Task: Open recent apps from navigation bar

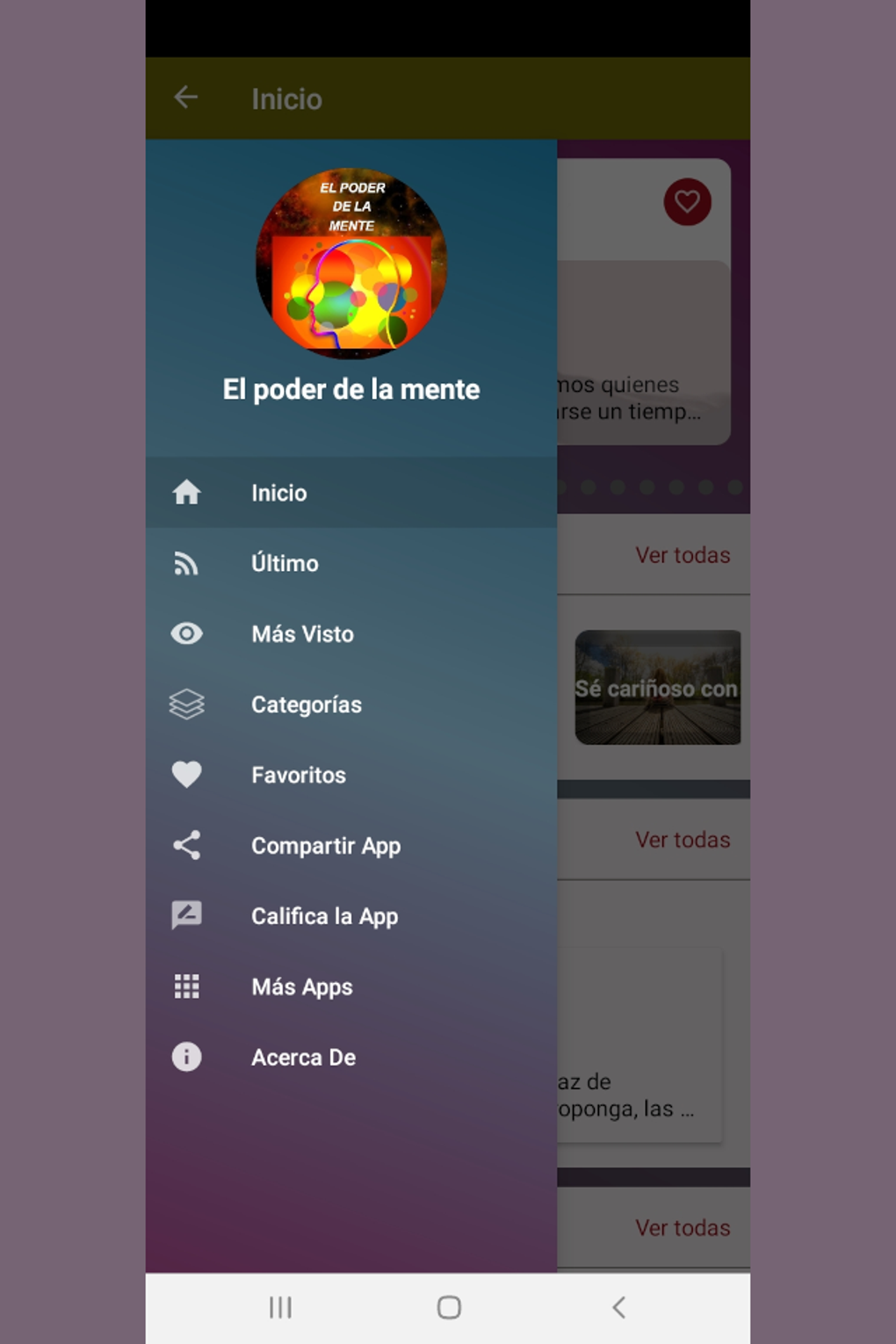Action: (280, 1307)
